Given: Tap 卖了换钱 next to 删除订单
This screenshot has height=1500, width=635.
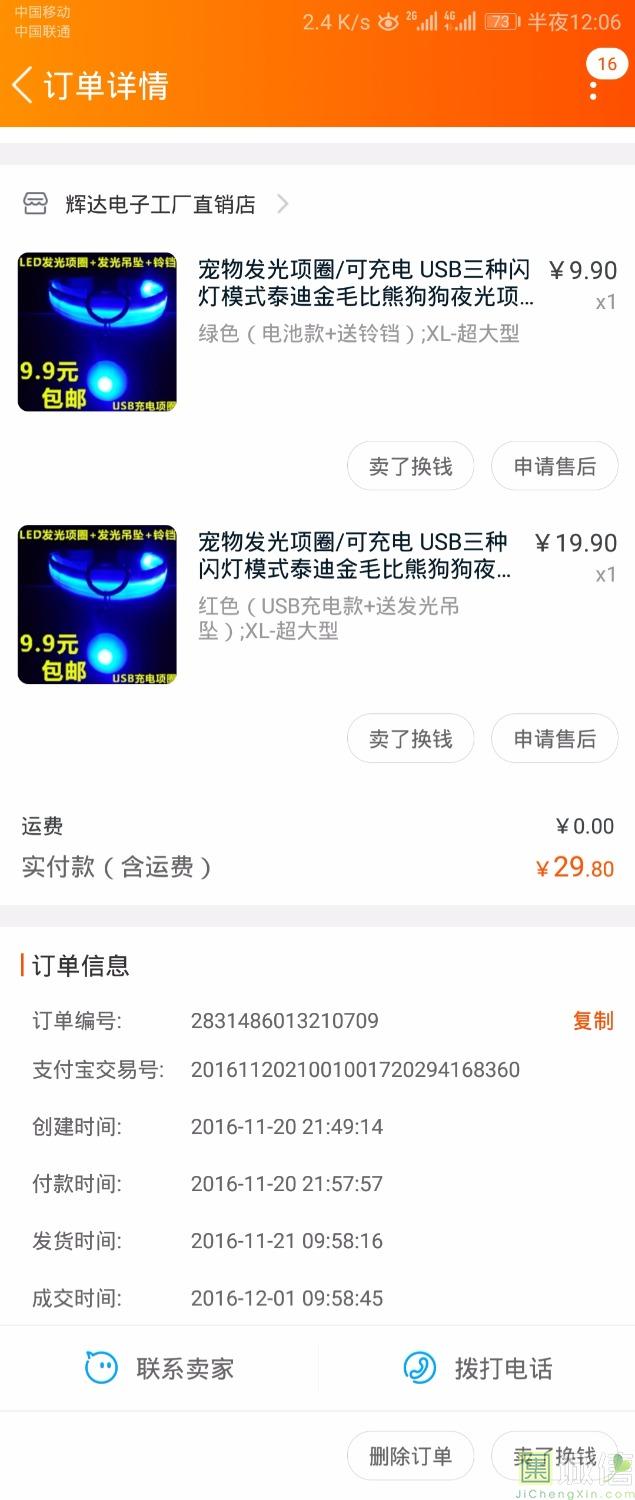Looking at the screenshot, I should coord(554,1456).
